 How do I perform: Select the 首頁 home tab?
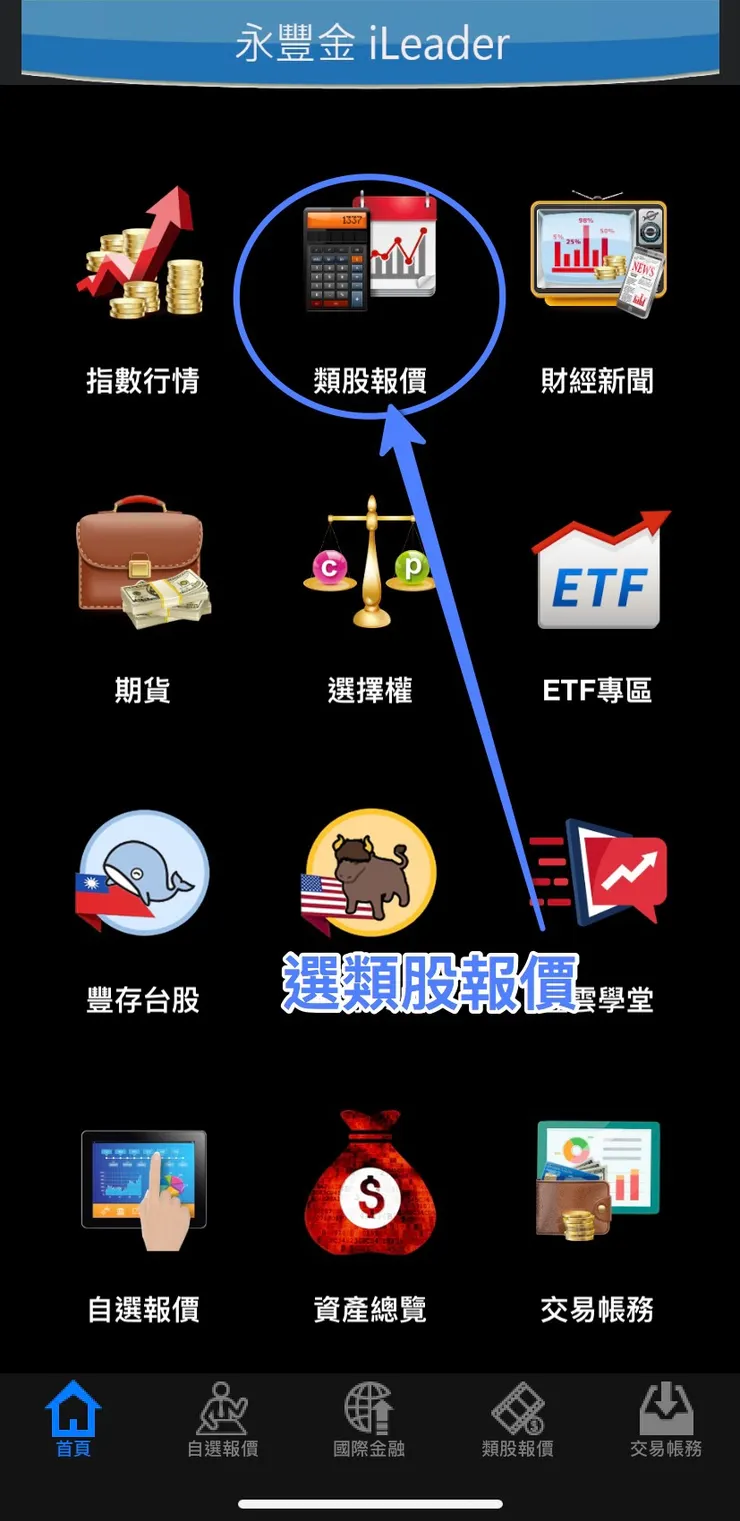coord(72,1420)
